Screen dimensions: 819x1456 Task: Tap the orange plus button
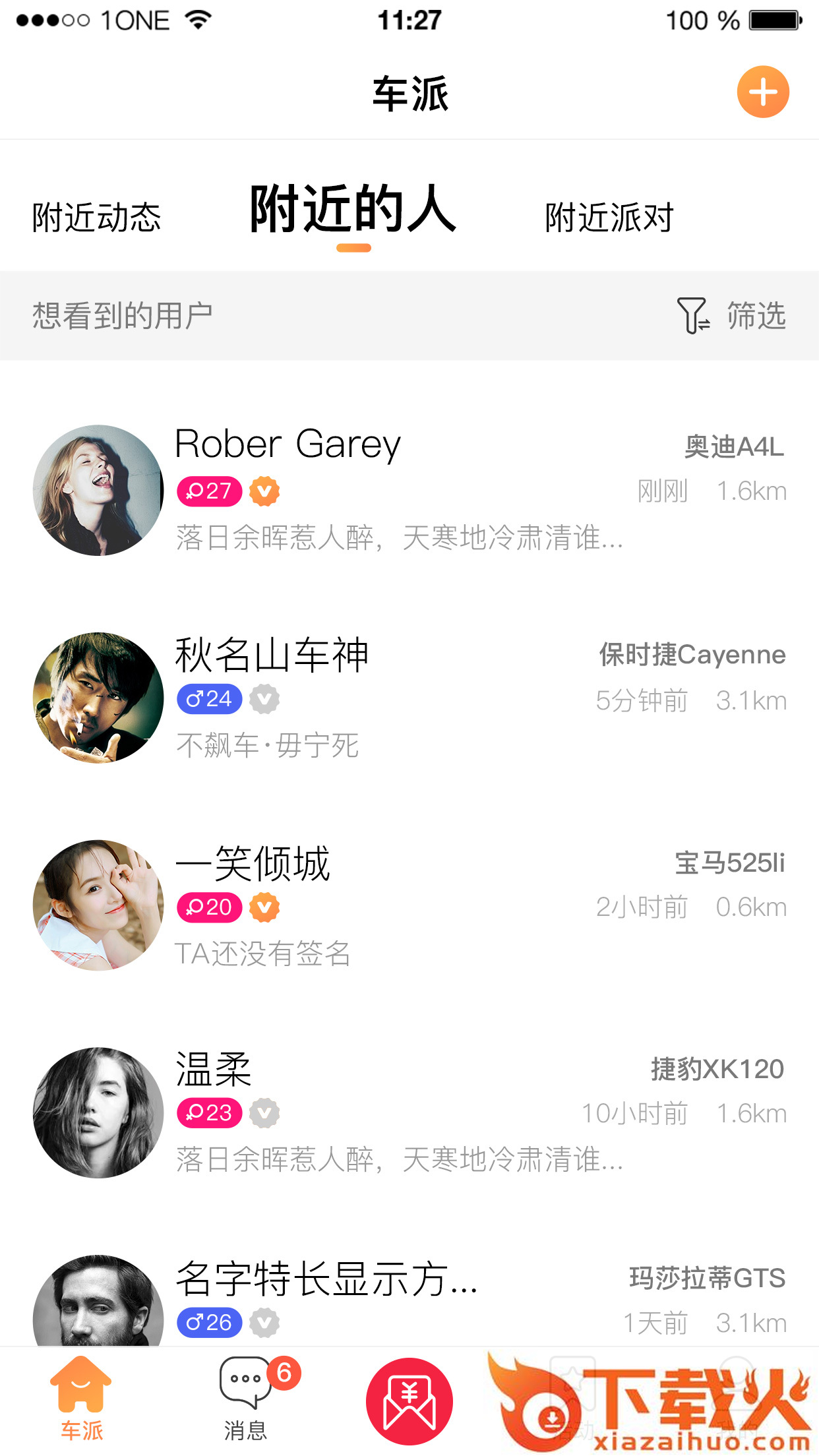(762, 92)
